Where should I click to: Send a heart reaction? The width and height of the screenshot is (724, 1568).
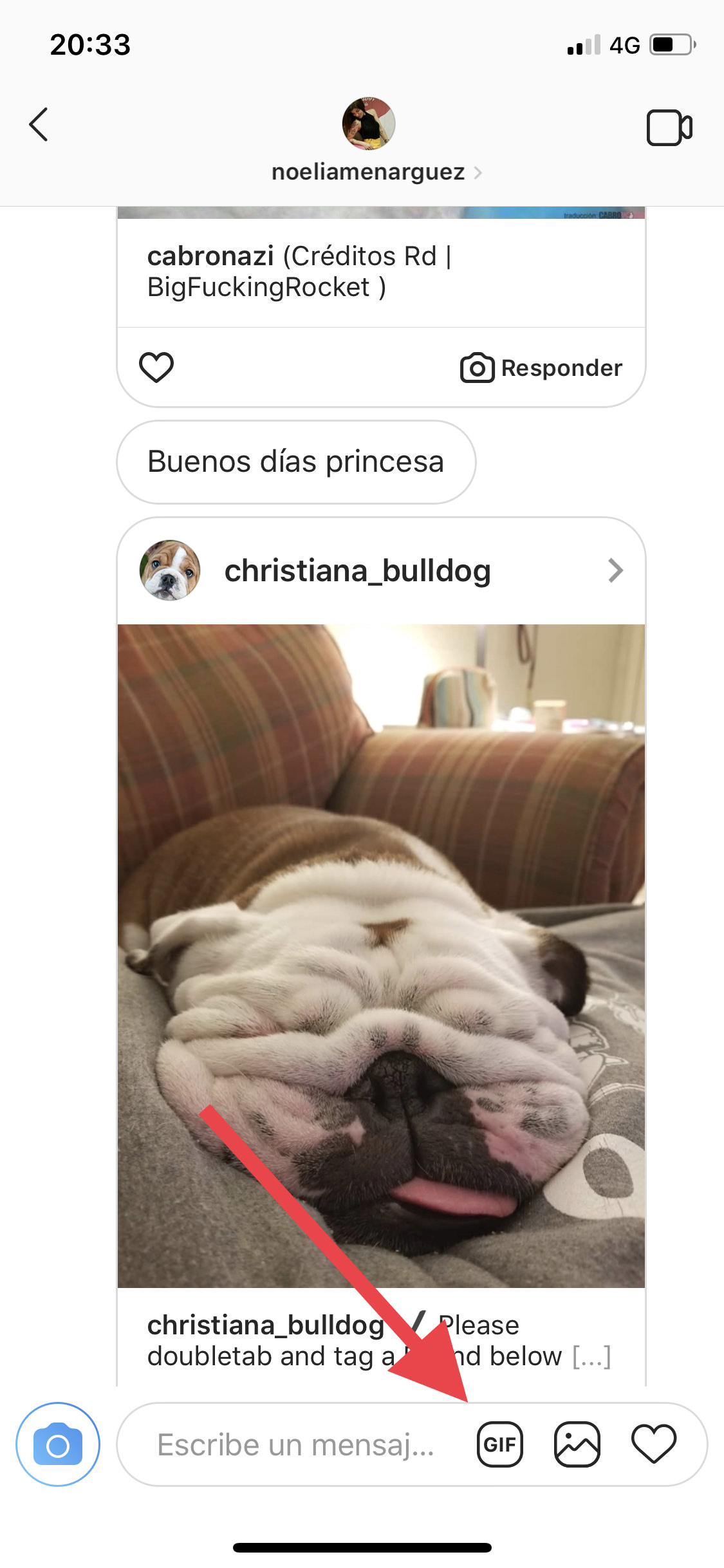tap(653, 1444)
